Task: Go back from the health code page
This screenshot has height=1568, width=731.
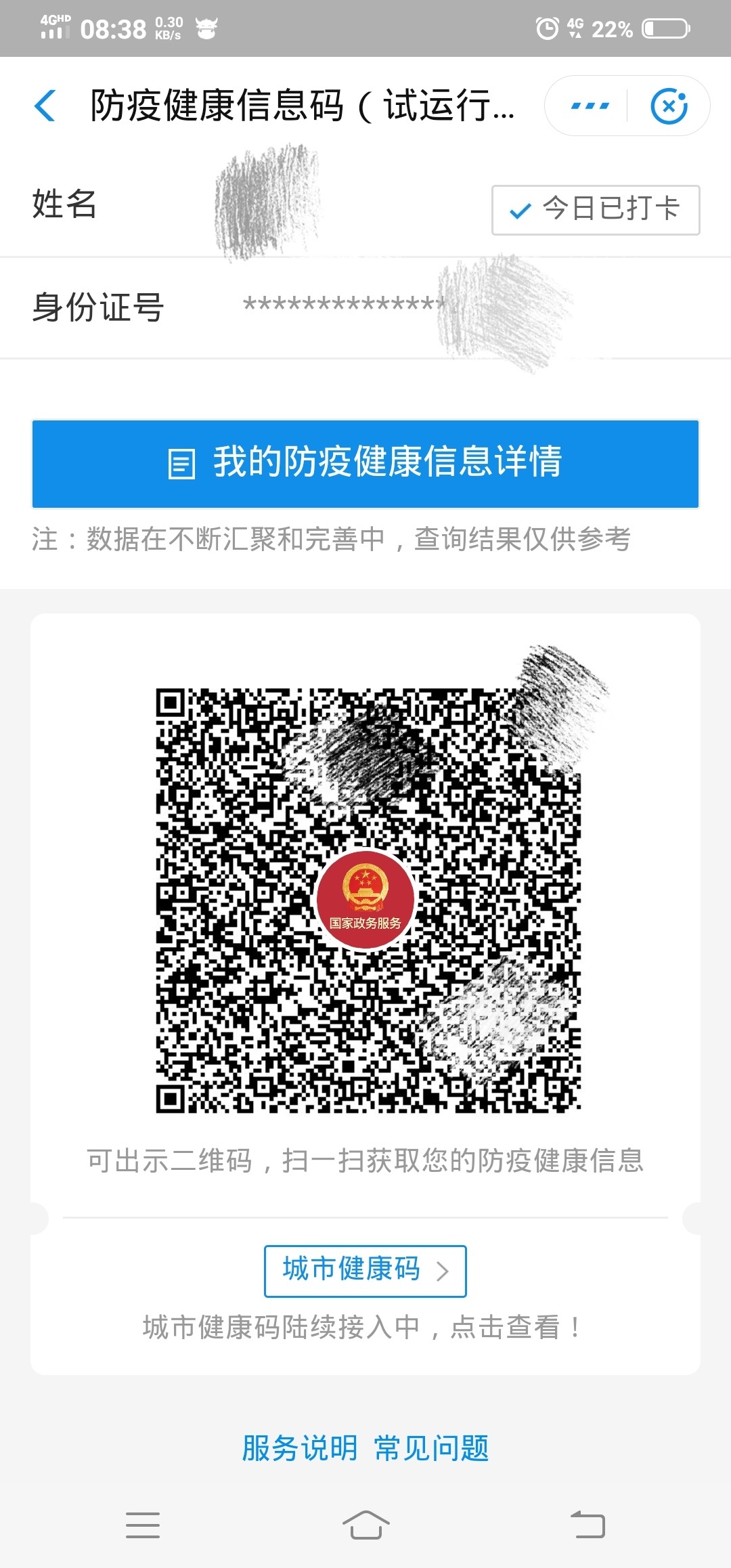Action: click(x=45, y=106)
